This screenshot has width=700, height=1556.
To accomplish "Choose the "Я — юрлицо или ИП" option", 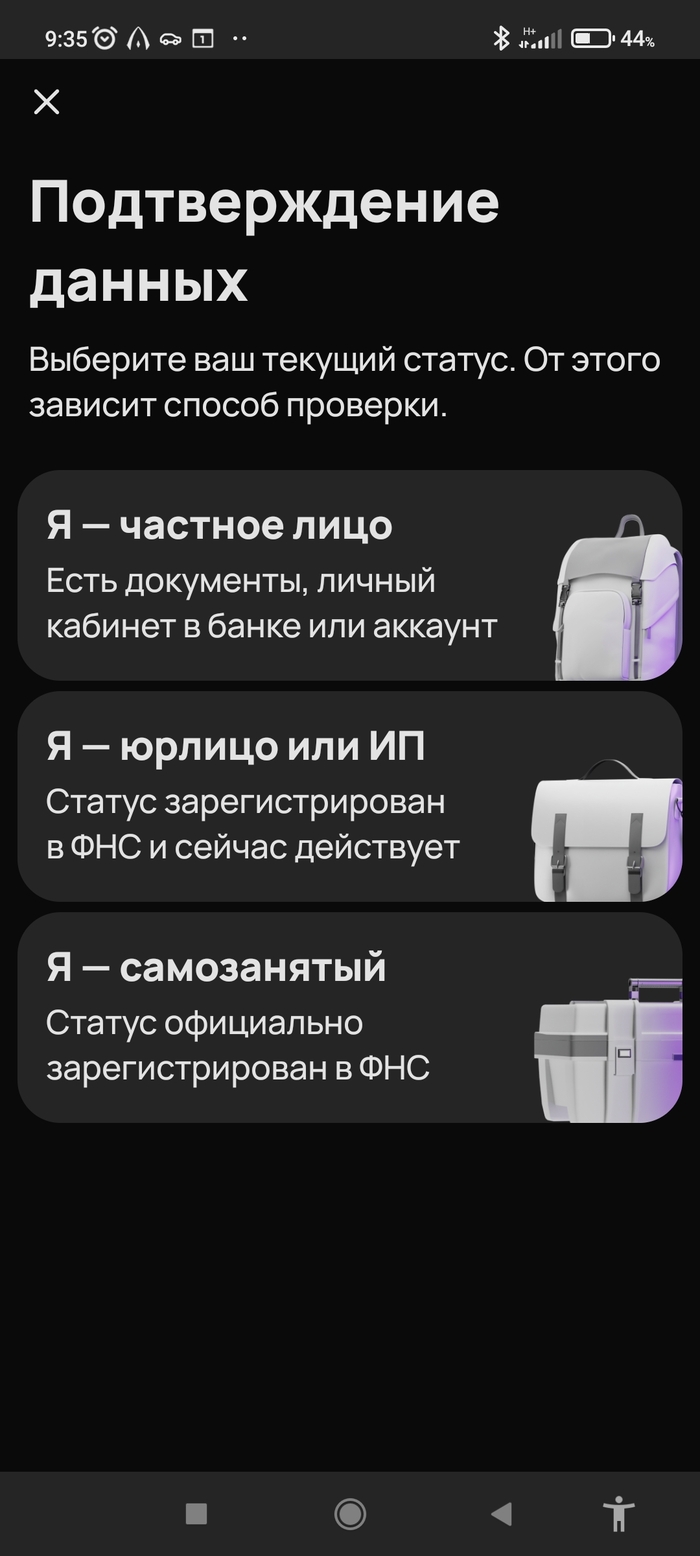I will point(349,797).
